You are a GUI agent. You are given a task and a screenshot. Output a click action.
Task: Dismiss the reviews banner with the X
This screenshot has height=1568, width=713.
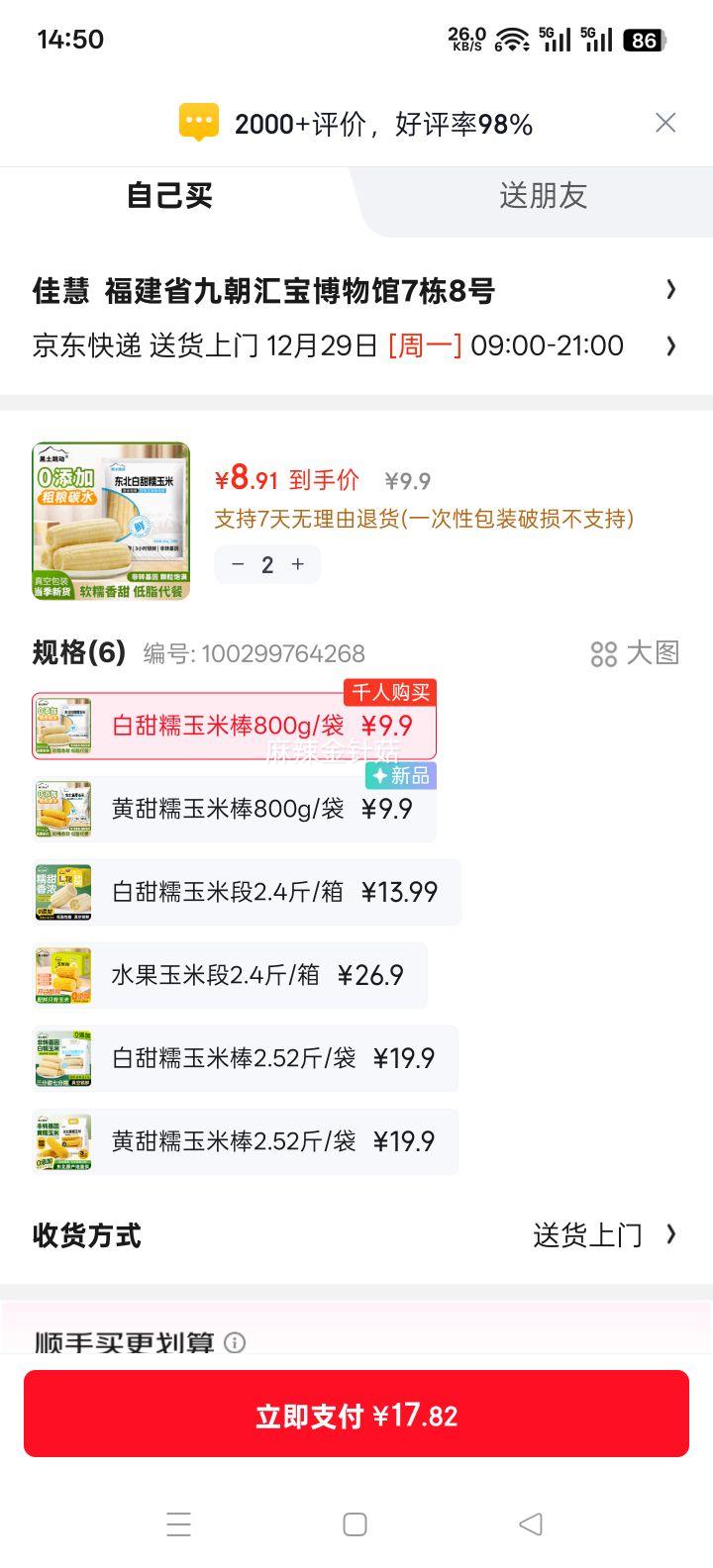tap(665, 122)
